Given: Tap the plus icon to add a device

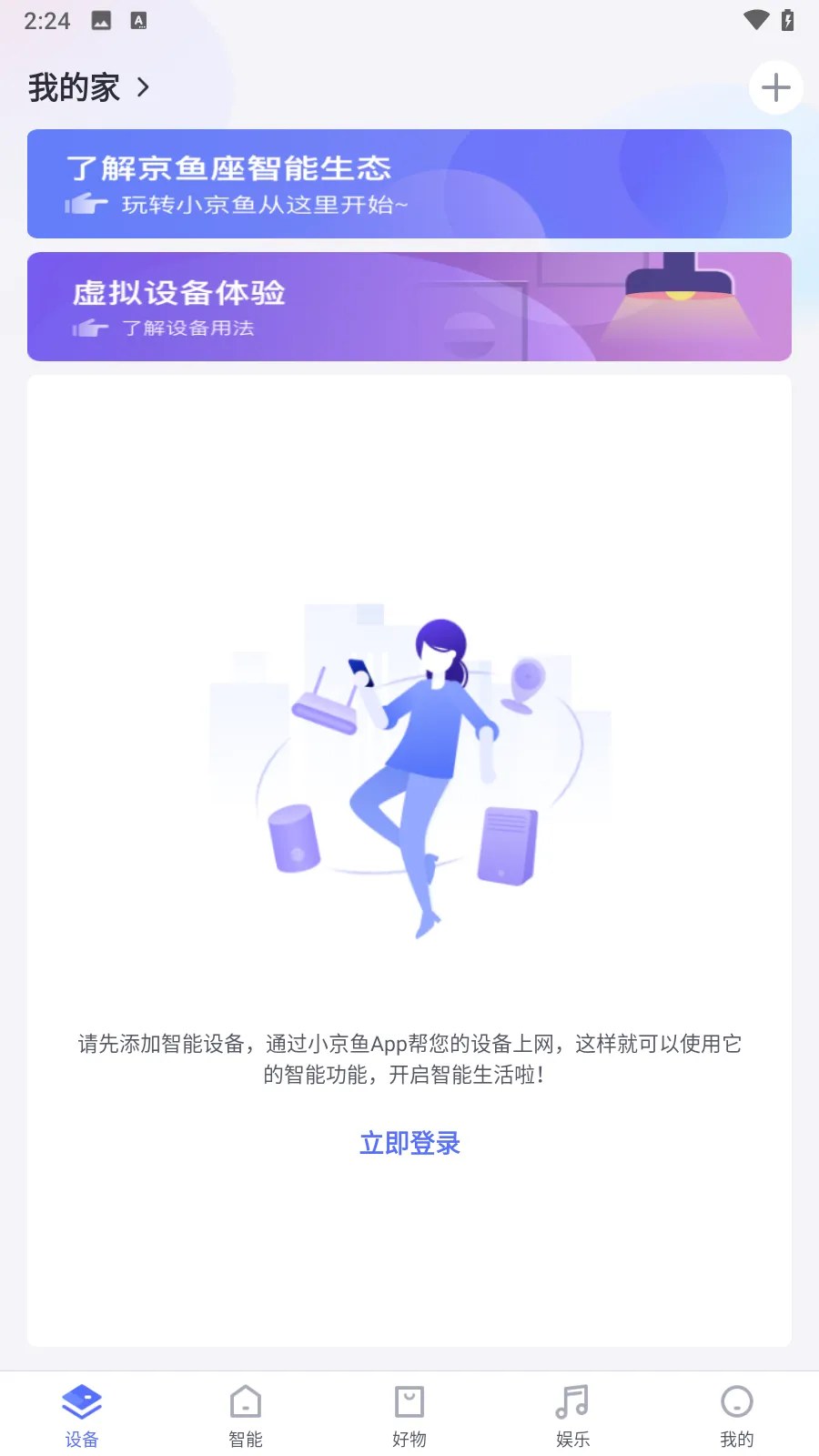Looking at the screenshot, I should (775, 87).
